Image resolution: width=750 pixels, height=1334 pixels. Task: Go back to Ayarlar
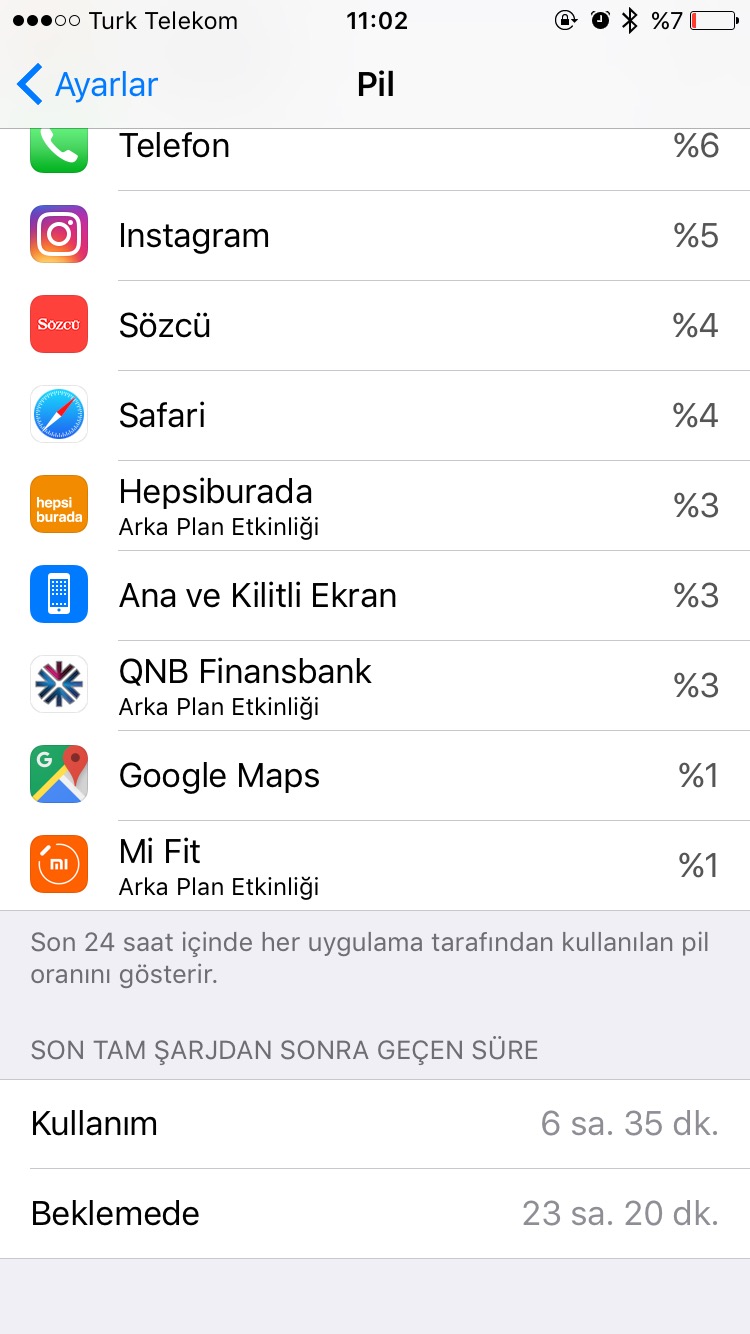click(x=88, y=85)
